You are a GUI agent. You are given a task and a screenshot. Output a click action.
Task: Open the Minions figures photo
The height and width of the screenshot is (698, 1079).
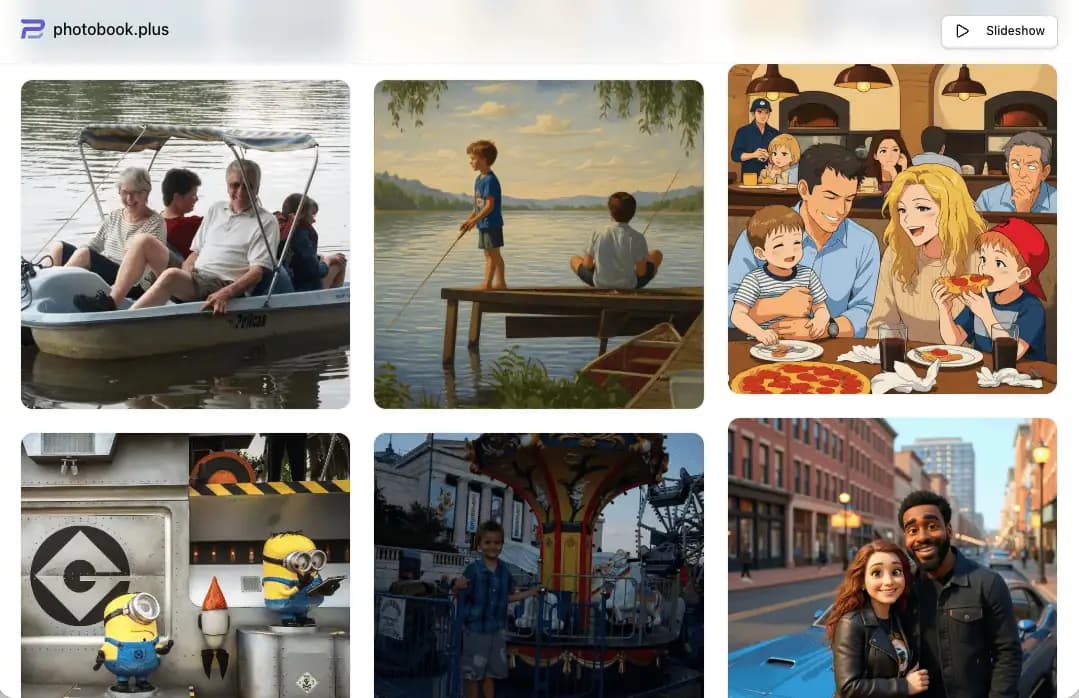pyautogui.click(x=185, y=565)
